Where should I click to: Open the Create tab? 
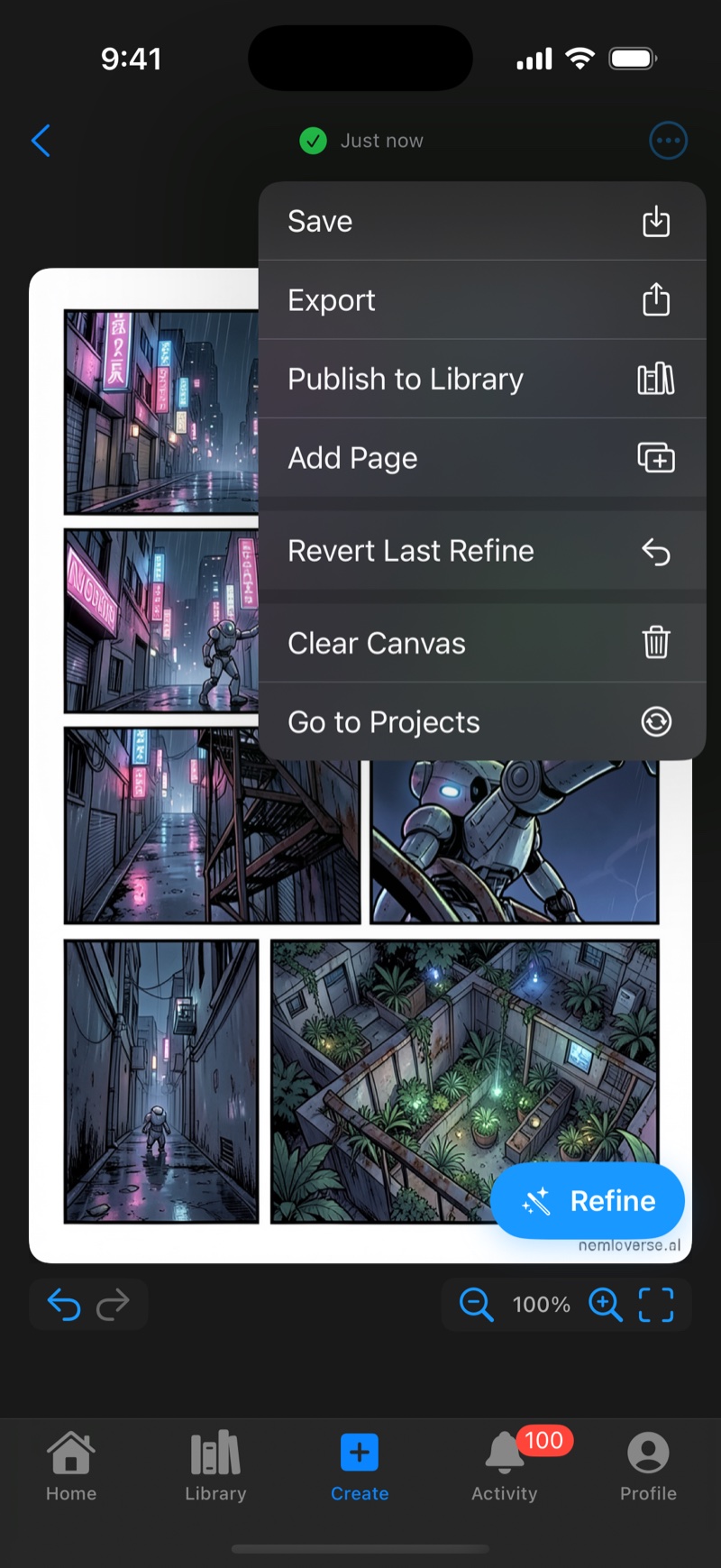pyautogui.click(x=360, y=1467)
